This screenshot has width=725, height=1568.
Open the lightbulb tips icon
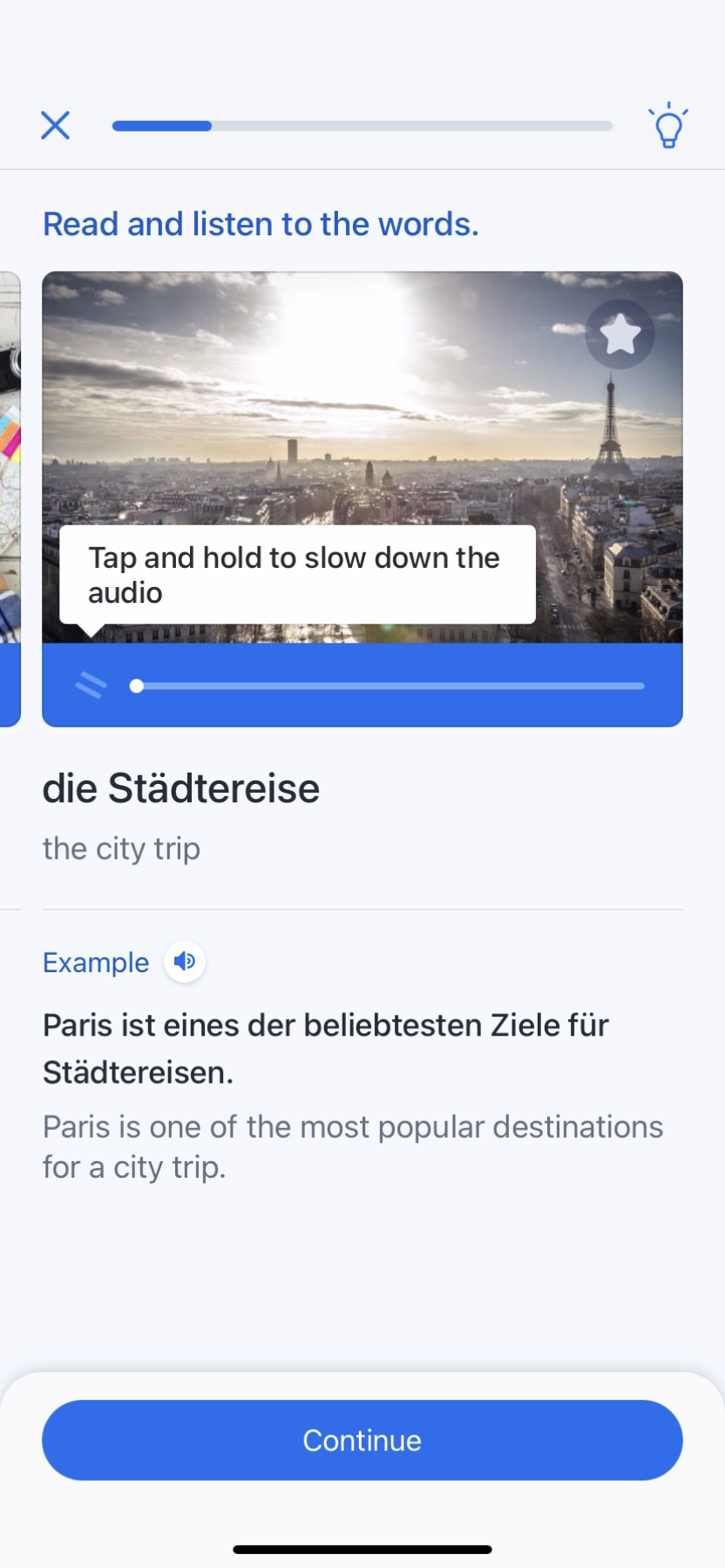668,126
